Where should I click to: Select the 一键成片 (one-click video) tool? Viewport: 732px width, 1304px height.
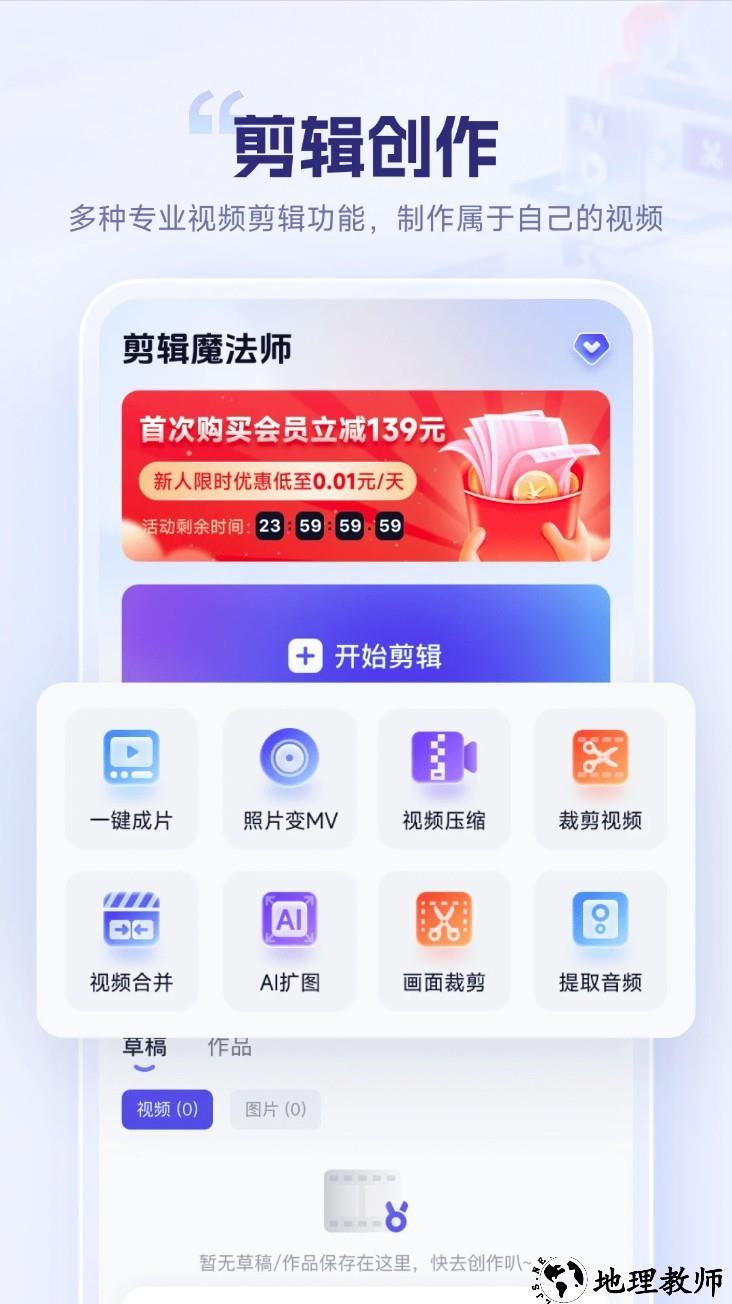coord(131,780)
